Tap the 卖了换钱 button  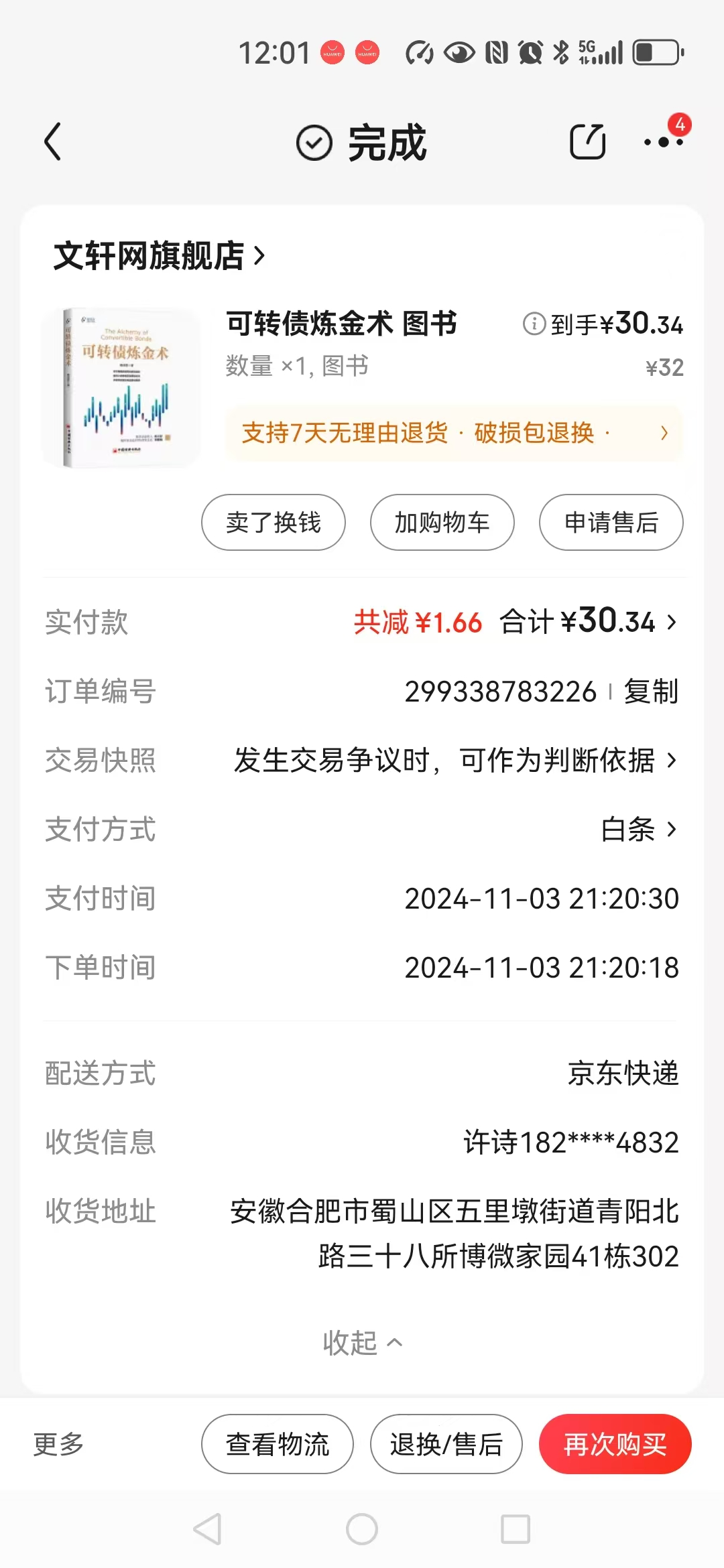tap(274, 523)
